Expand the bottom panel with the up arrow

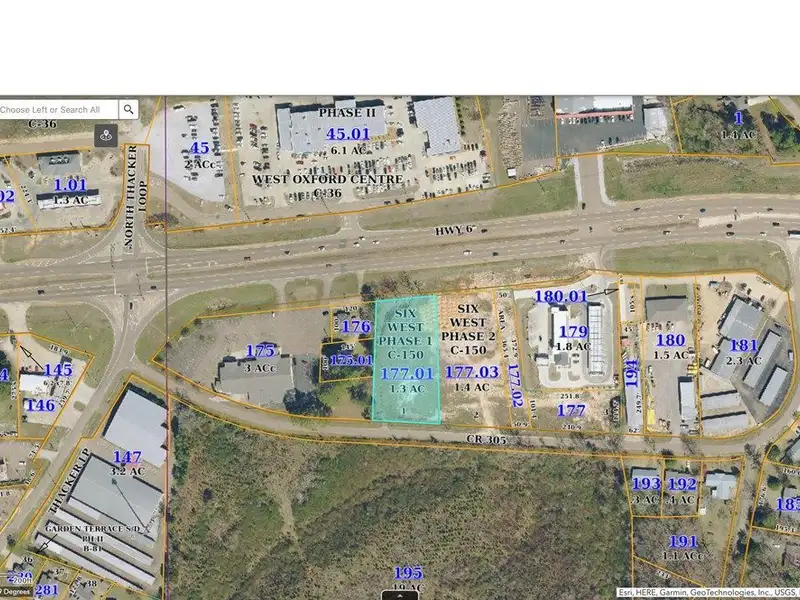tap(400, 595)
